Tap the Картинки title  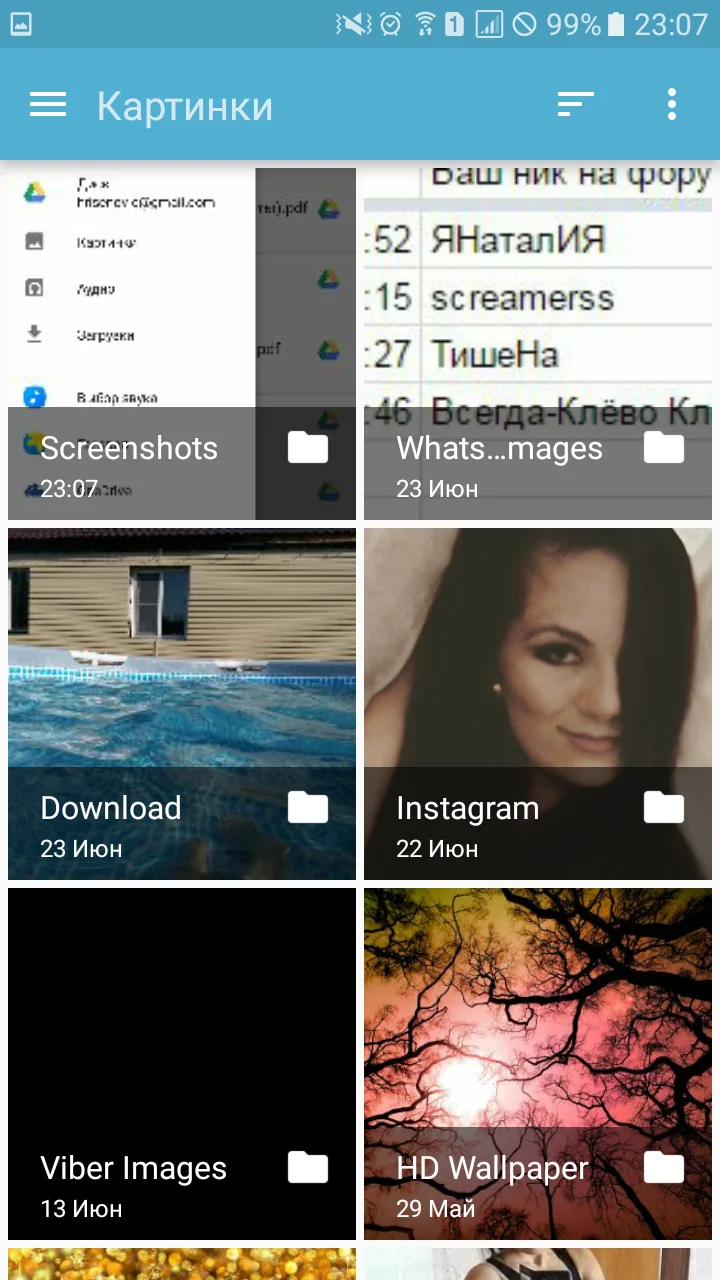[184, 105]
